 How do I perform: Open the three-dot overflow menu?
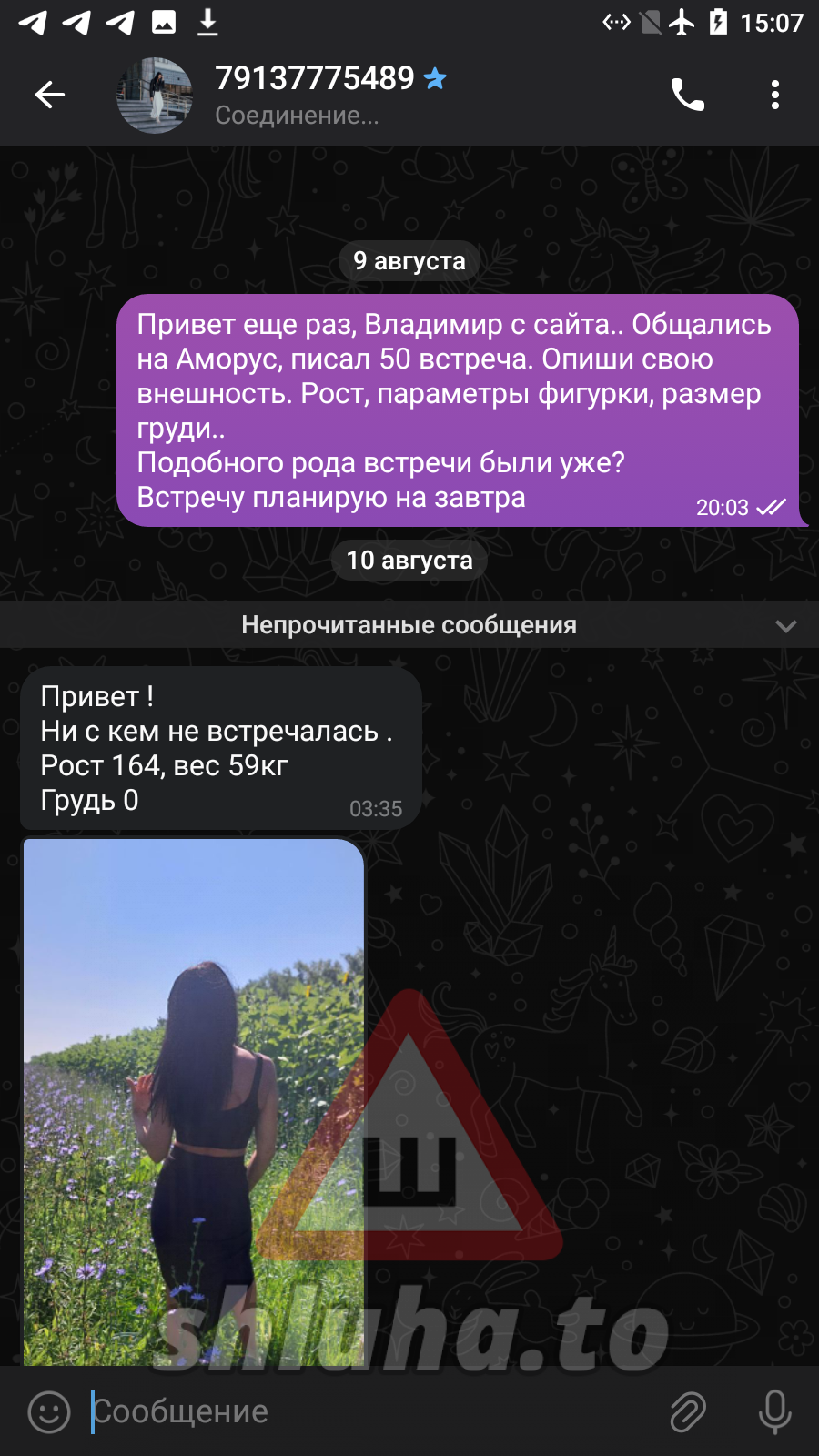point(774,95)
